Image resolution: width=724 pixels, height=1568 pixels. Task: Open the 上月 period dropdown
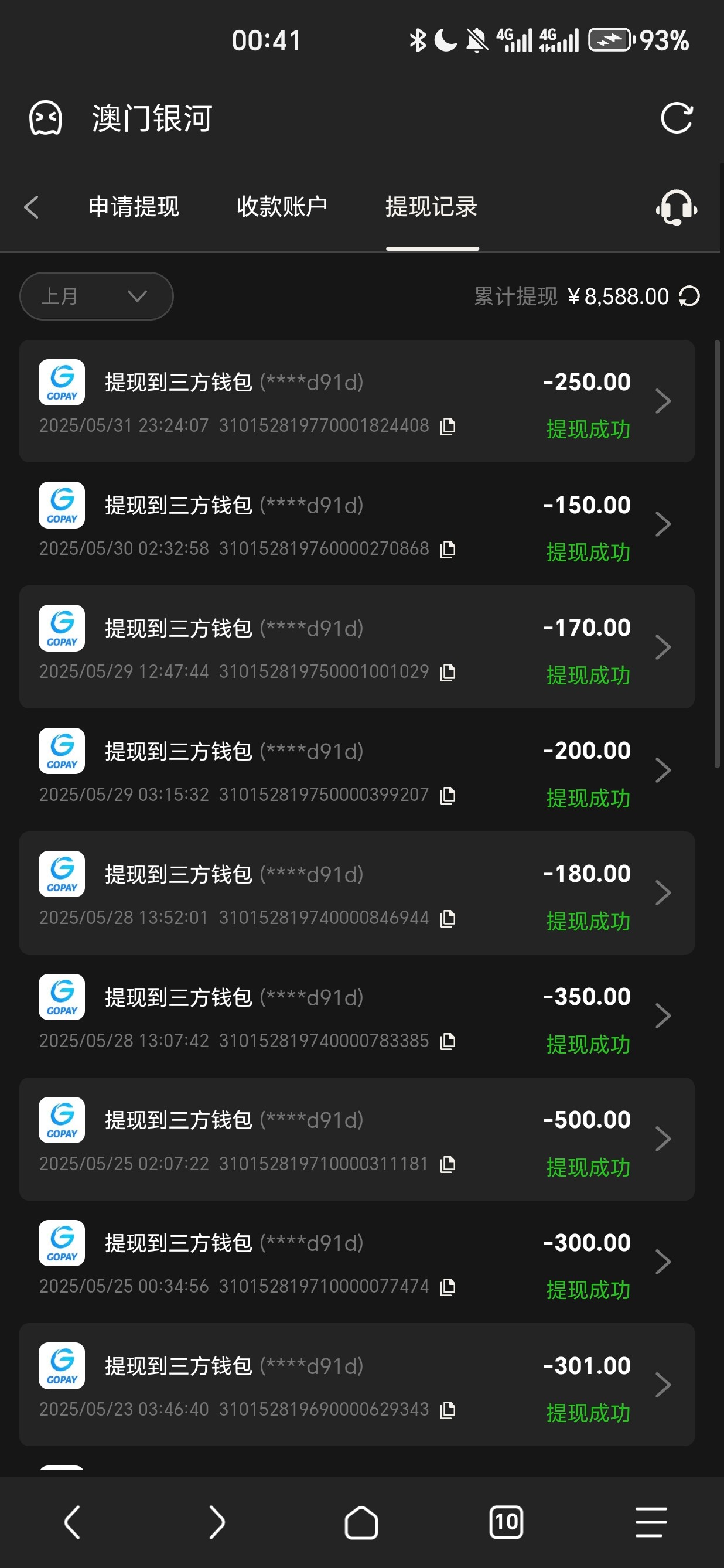coord(96,296)
